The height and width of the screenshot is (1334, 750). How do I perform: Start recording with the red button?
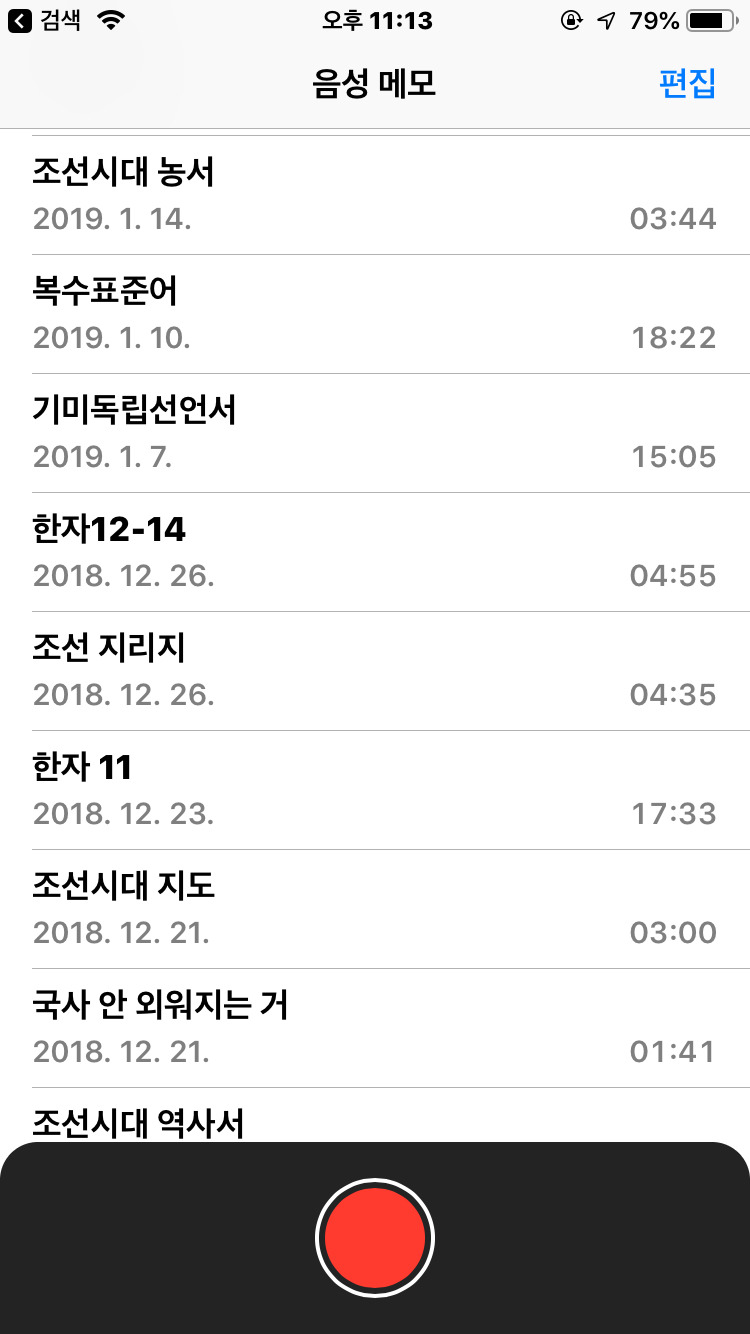tap(375, 1238)
